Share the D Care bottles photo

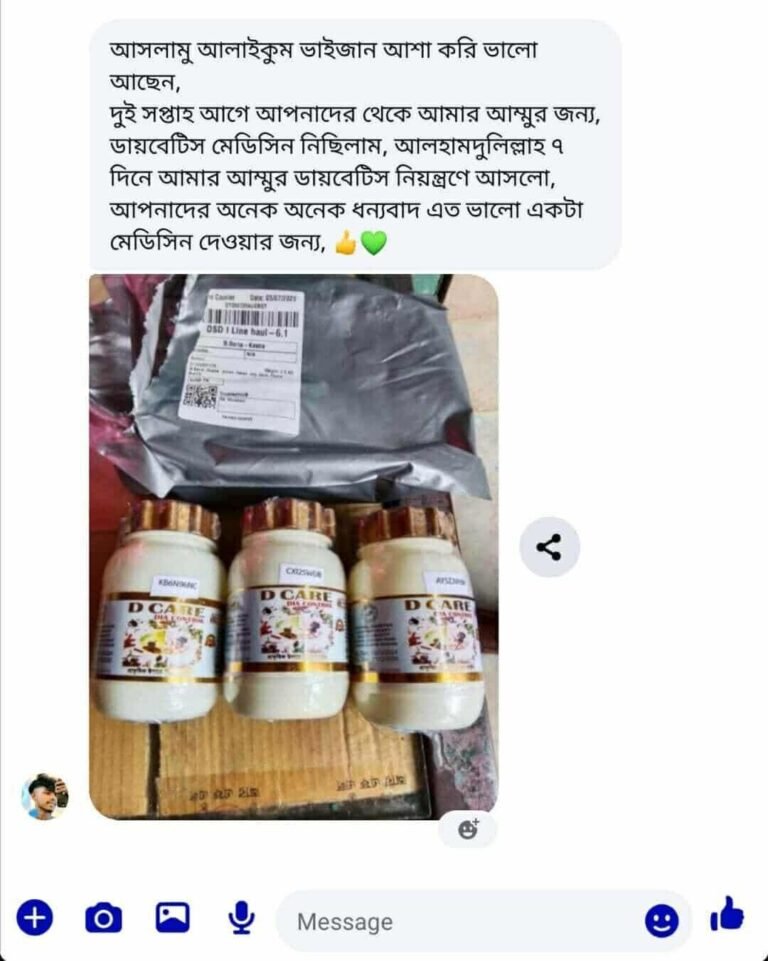pyautogui.click(x=549, y=547)
